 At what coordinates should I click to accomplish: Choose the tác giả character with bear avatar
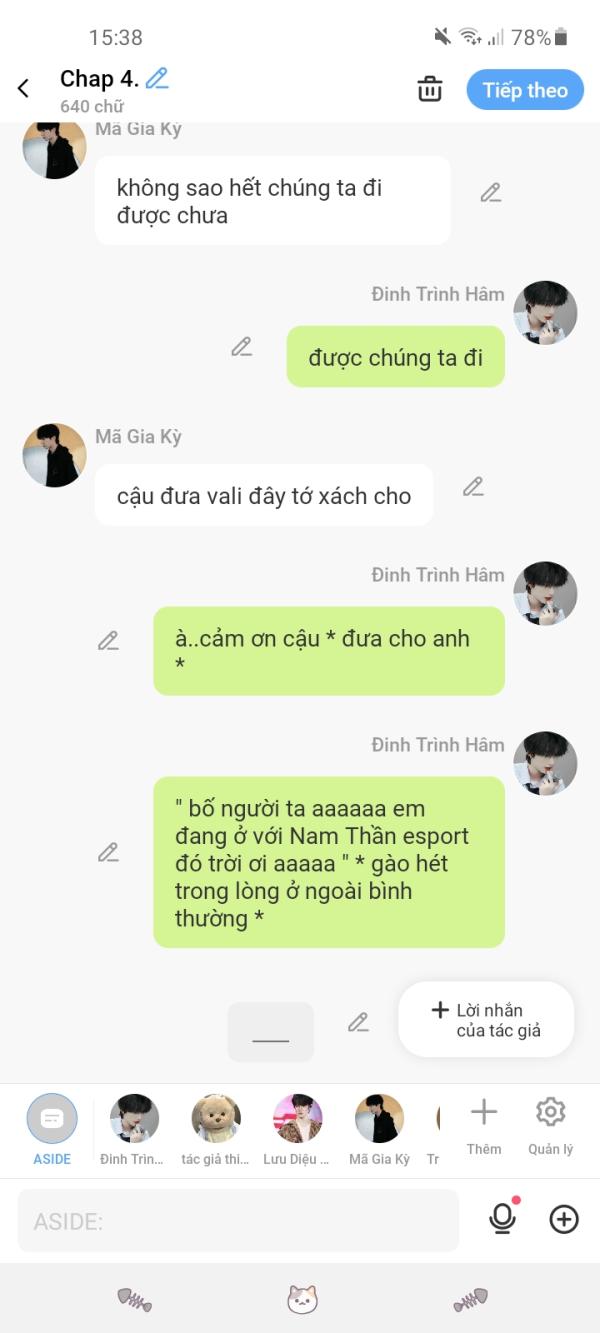(216, 1130)
